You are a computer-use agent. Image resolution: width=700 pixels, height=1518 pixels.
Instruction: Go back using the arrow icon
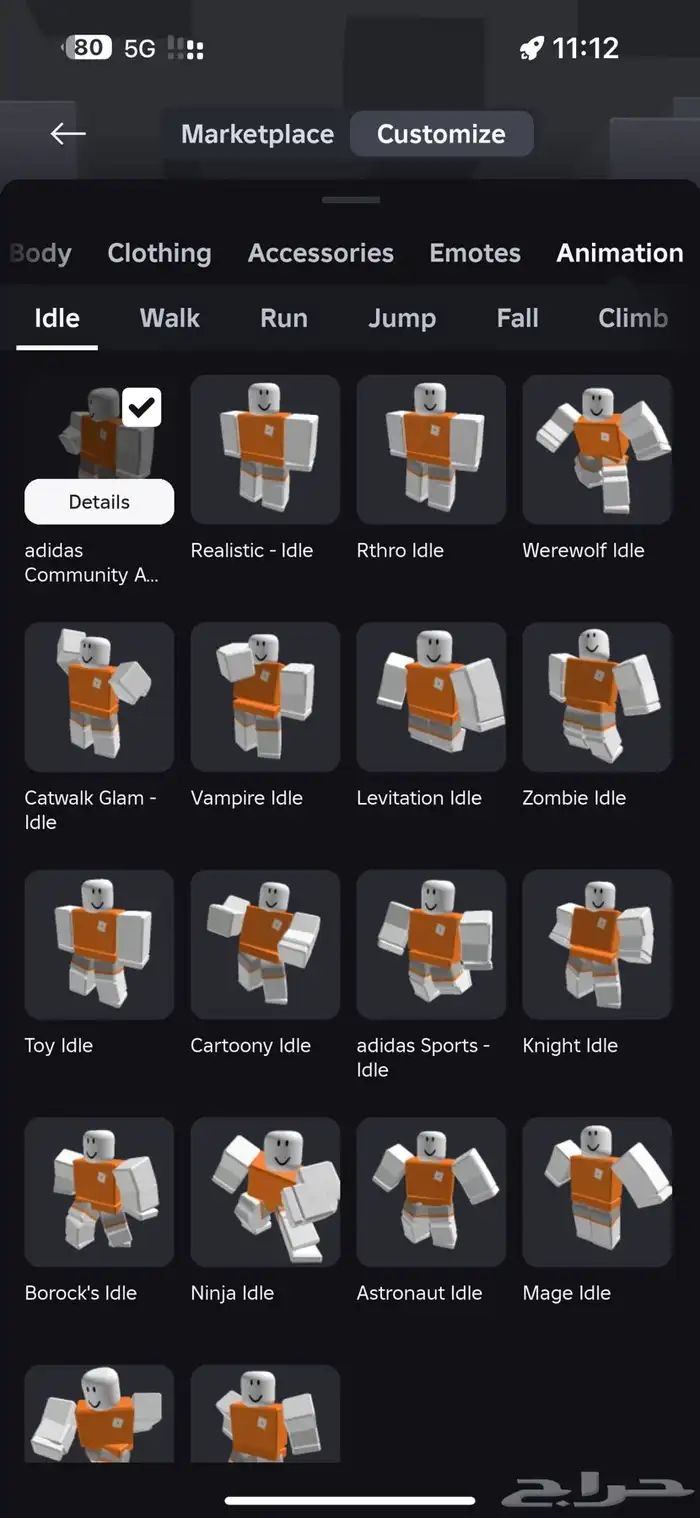pyautogui.click(x=68, y=134)
